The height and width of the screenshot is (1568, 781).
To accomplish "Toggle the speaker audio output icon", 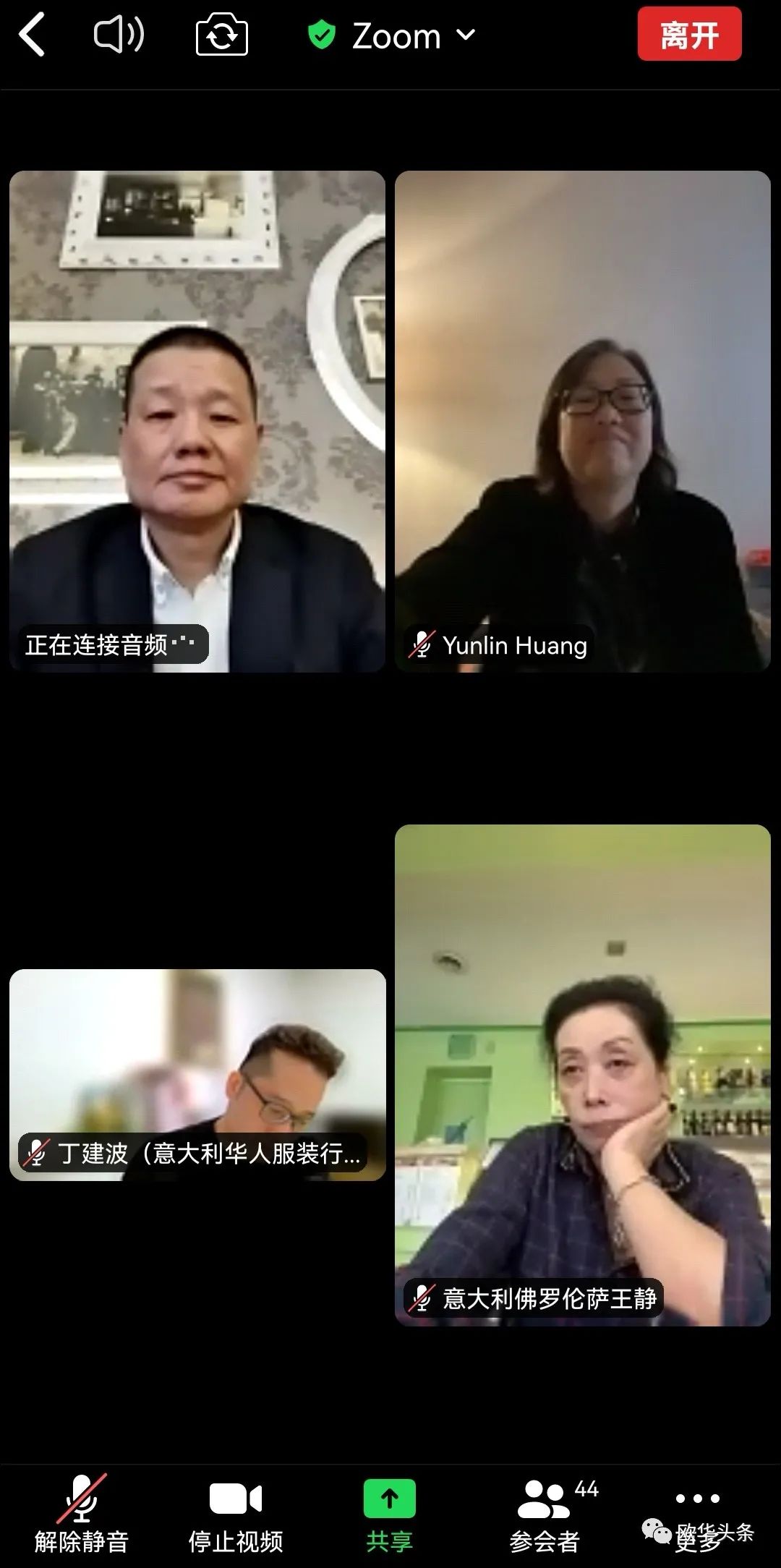I will coord(119,35).
